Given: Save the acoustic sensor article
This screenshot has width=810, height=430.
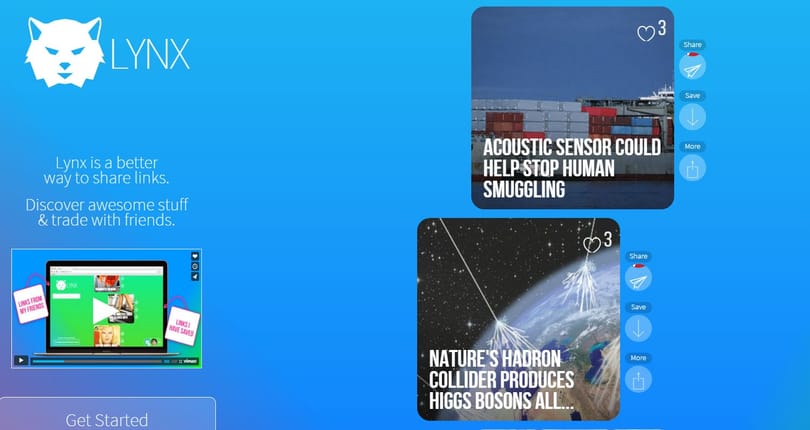Looking at the screenshot, I should tap(692, 117).
